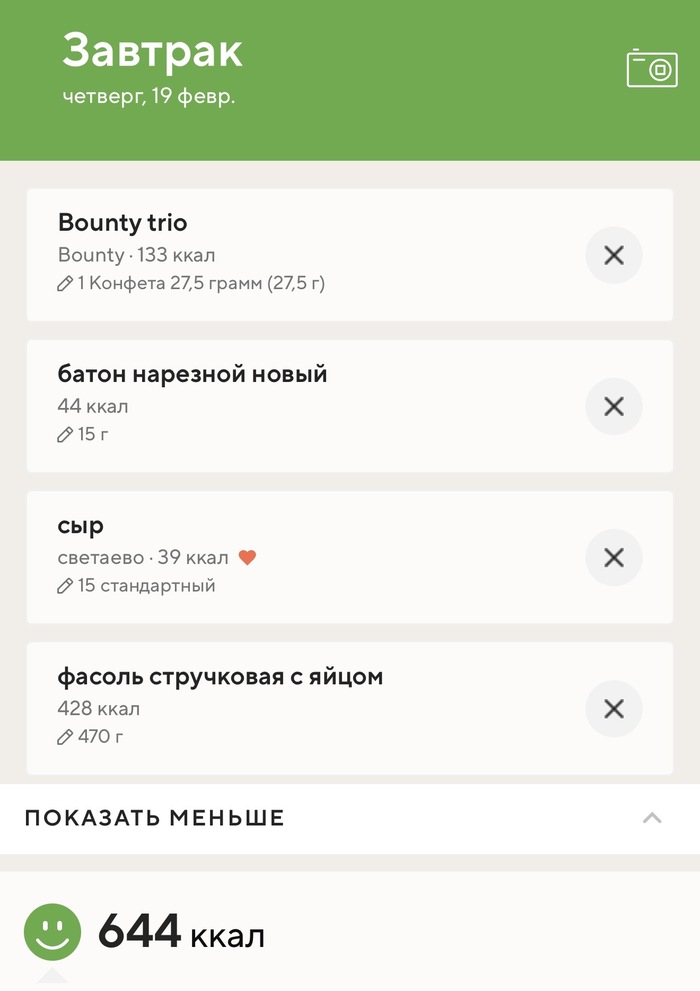Image resolution: width=700 pixels, height=991 pixels.
Task: Delete фасоль стручковая с яйцом entry
Action: click(614, 709)
